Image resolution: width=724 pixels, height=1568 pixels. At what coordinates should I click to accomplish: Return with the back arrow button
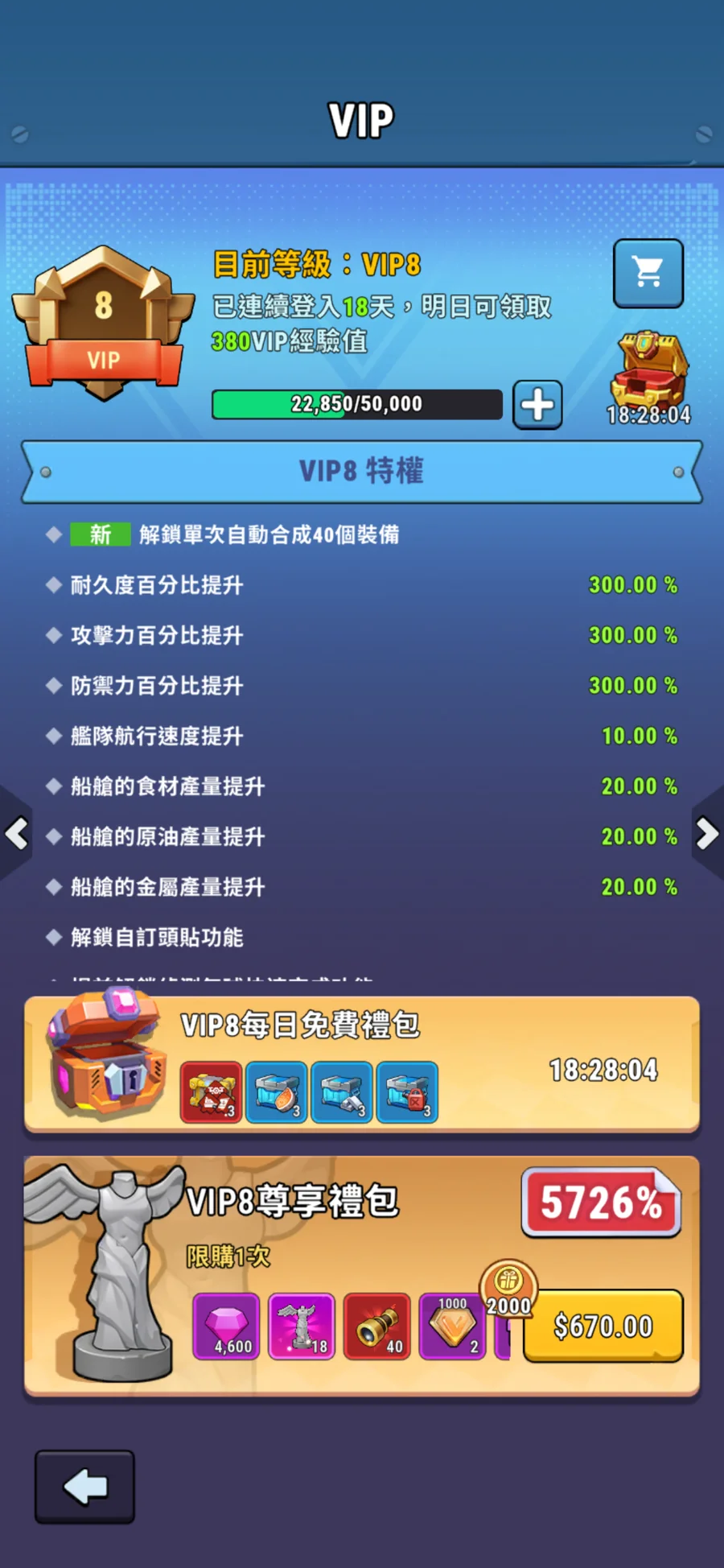[84, 1487]
